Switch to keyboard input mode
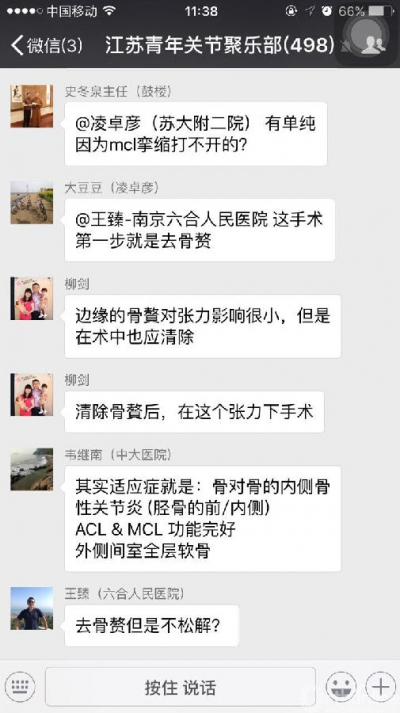Image resolution: width=400 pixels, height=713 pixels. click(x=20, y=687)
